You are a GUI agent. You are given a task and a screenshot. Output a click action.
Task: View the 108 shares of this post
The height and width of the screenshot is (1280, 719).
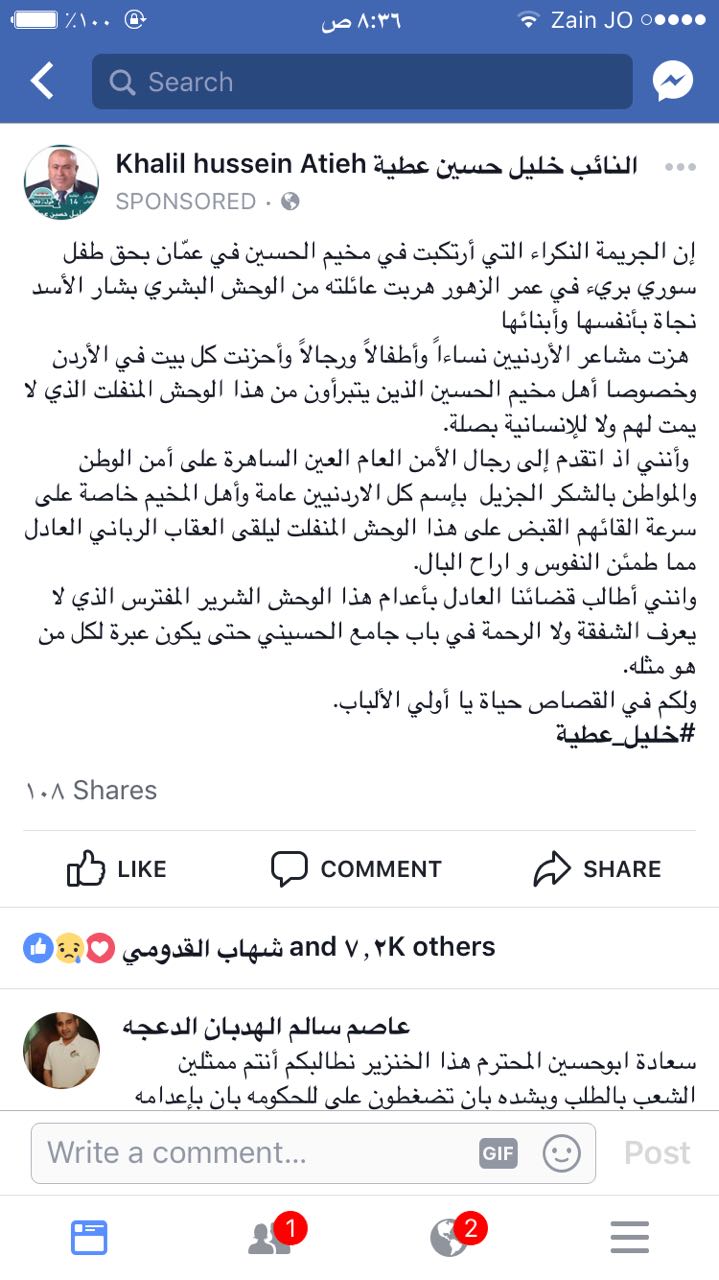92,790
